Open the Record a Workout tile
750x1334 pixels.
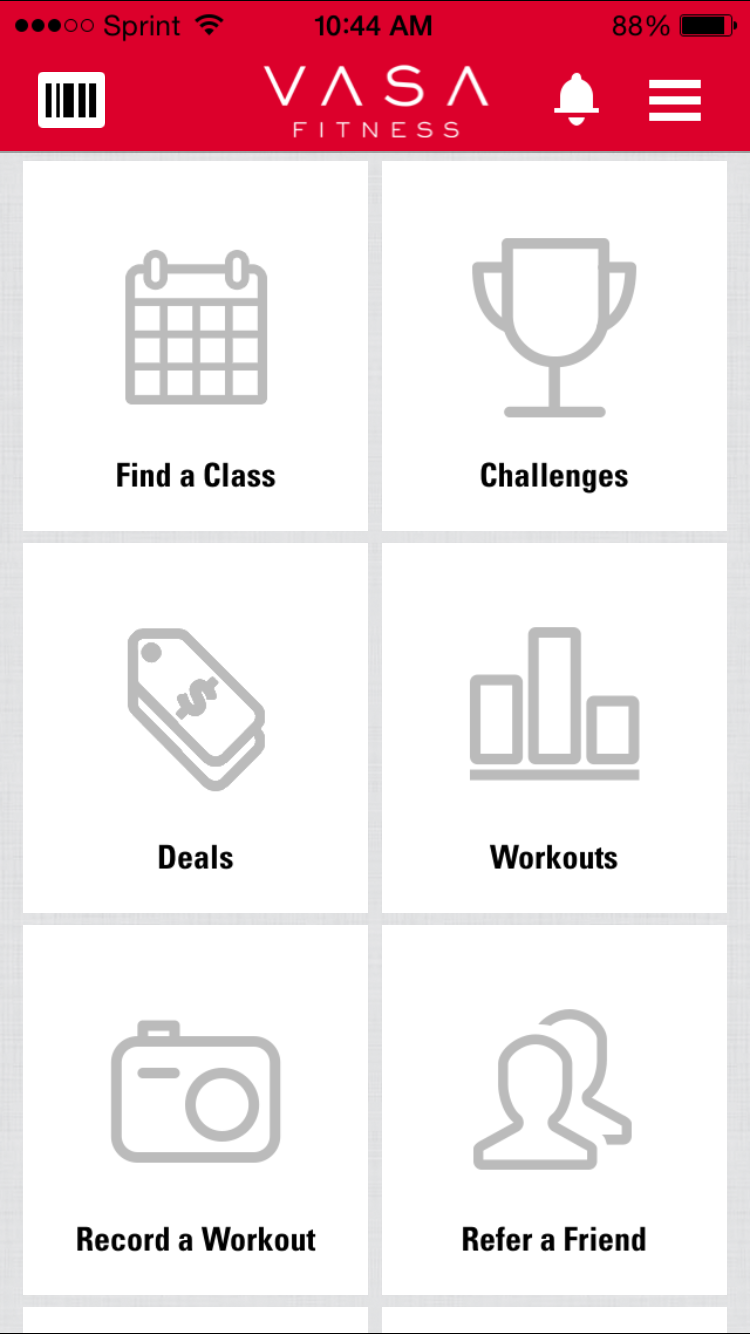pos(195,1111)
